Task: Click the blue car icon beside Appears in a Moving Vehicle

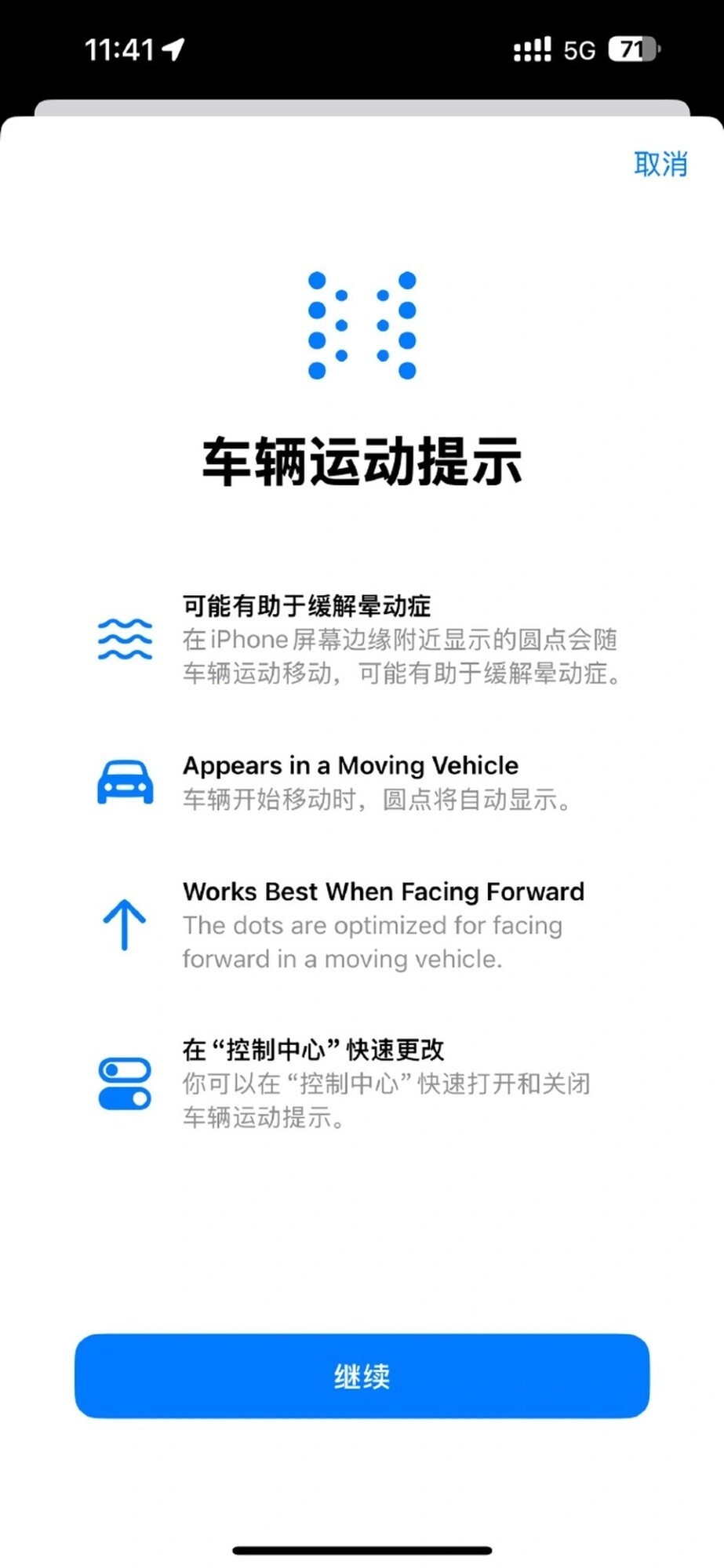Action: pyautogui.click(x=124, y=782)
